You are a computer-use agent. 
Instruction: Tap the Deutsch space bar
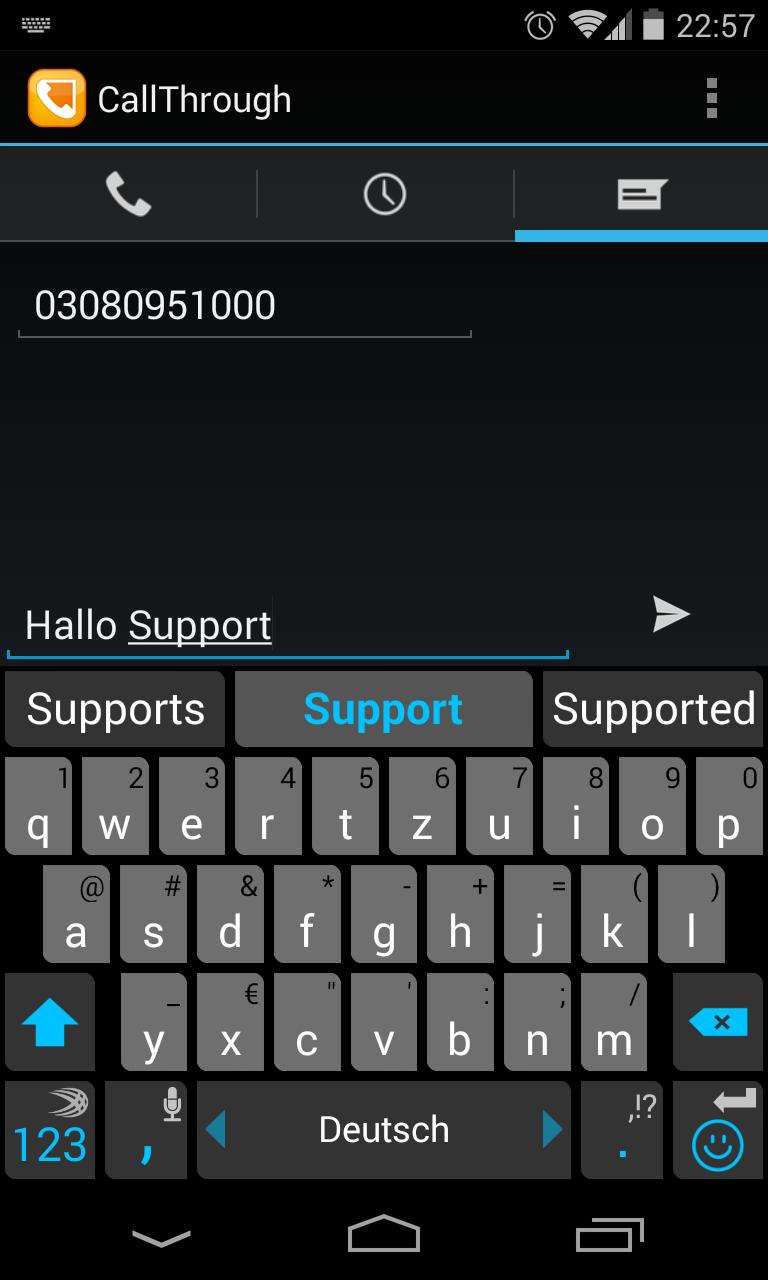383,1130
